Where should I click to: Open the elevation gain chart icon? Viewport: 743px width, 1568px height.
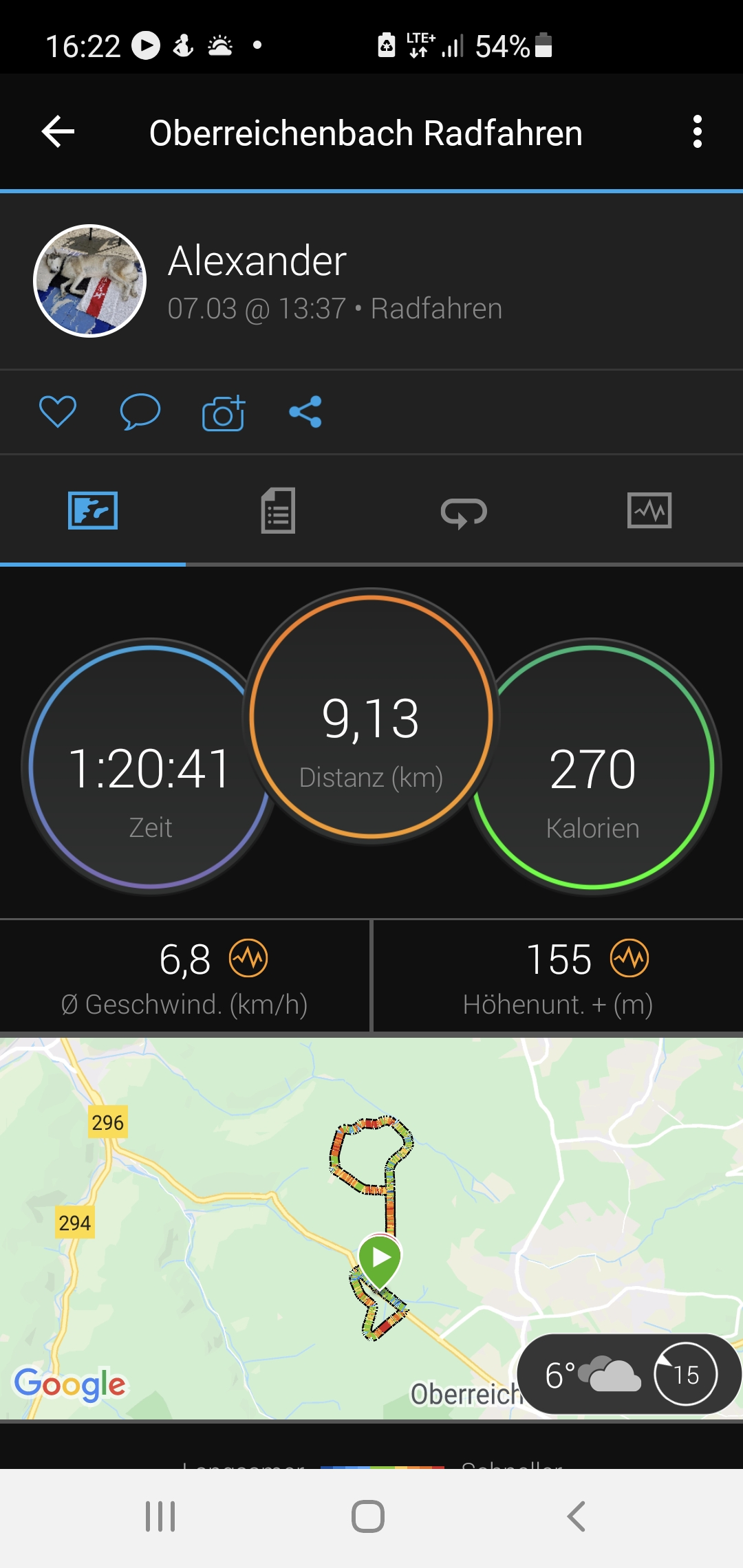coord(629,958)
